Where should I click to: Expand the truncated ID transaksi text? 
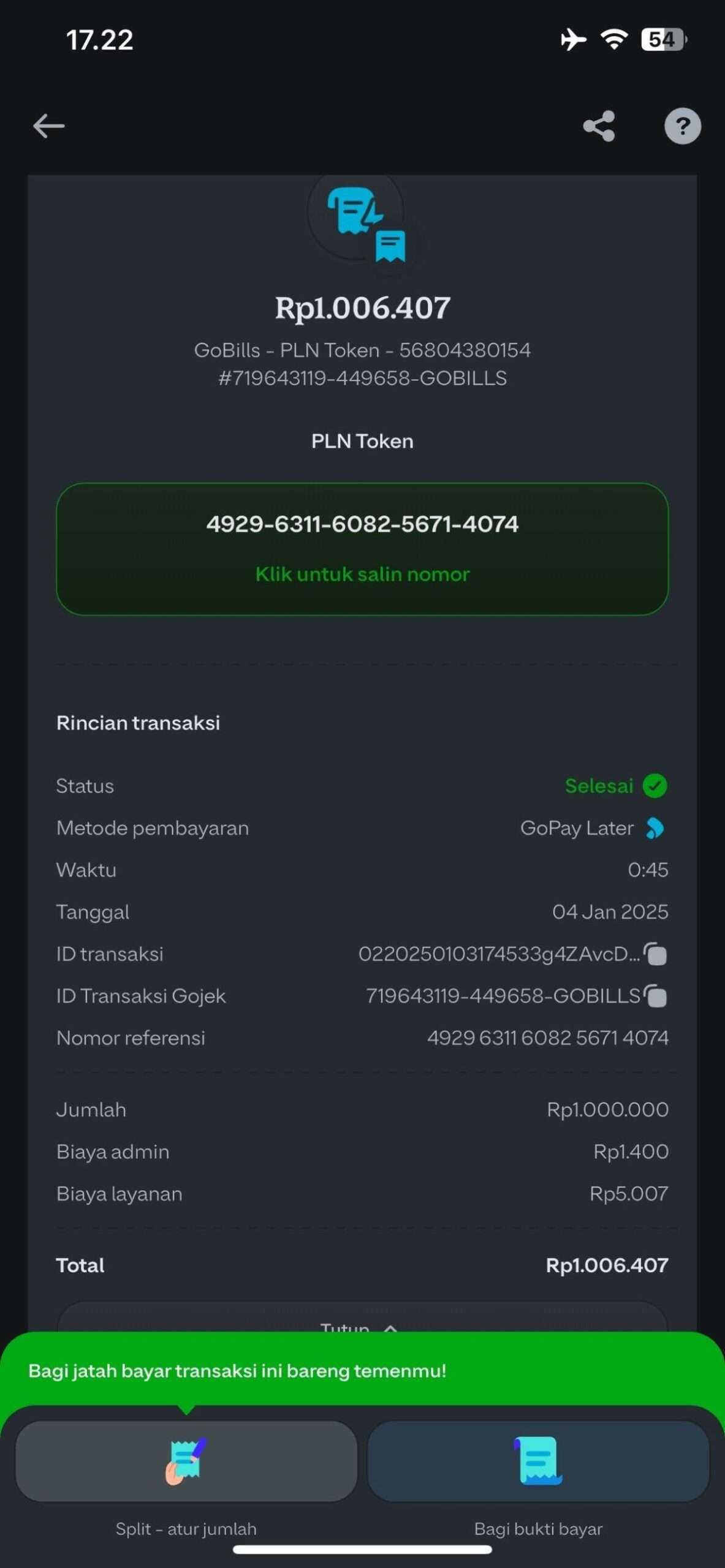click(499, 953)
